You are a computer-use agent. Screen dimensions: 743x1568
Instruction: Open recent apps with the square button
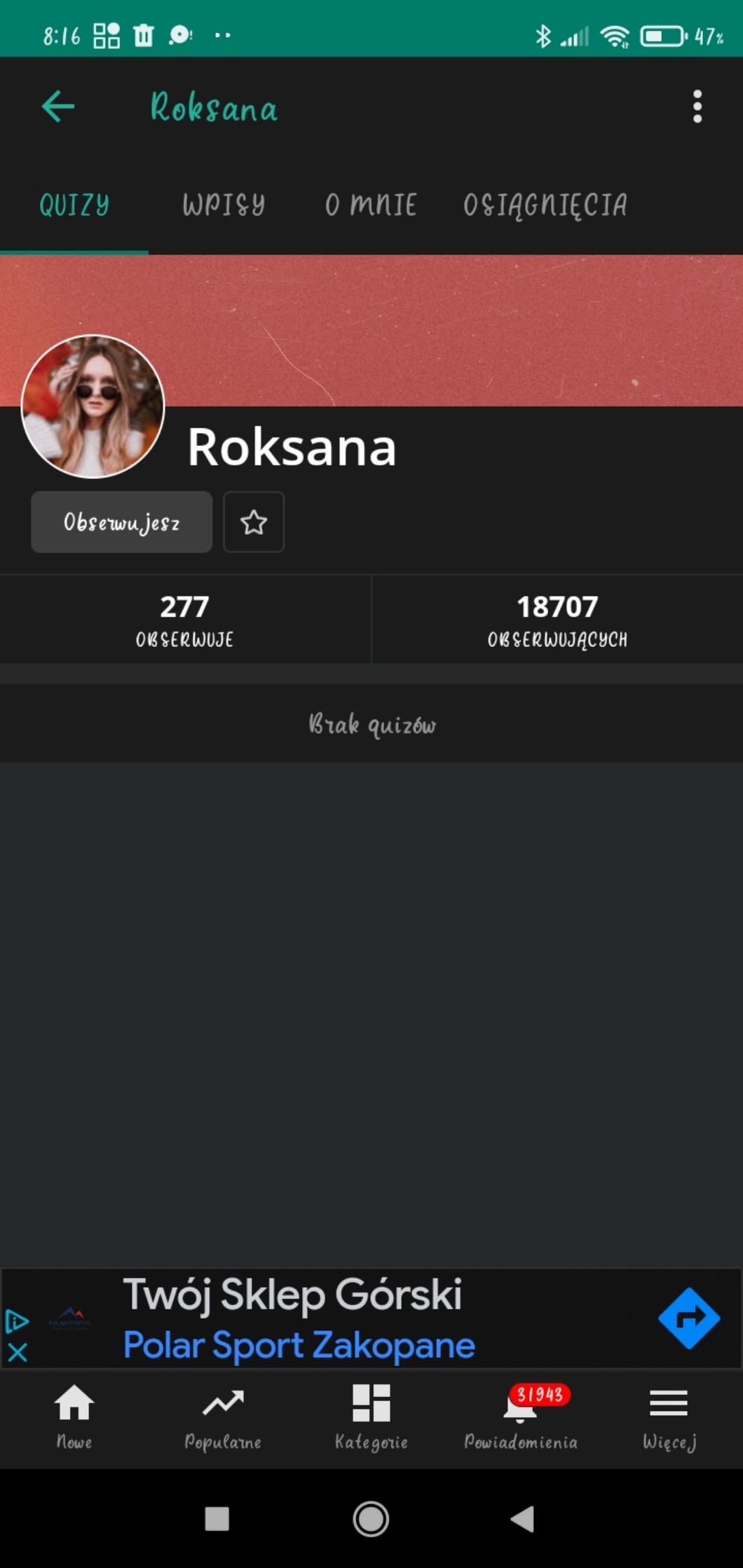point(217,1519)
